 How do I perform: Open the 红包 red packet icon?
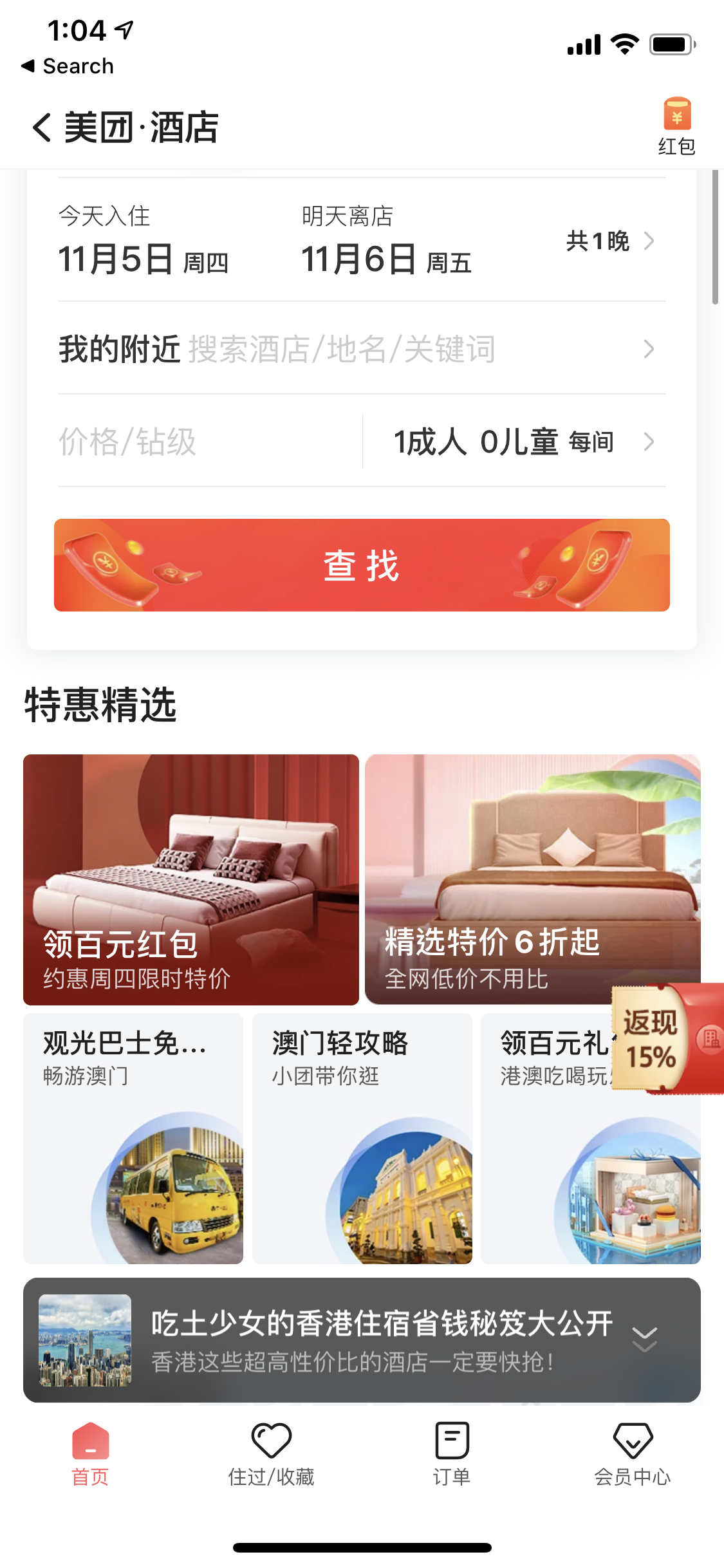point(677,126)
